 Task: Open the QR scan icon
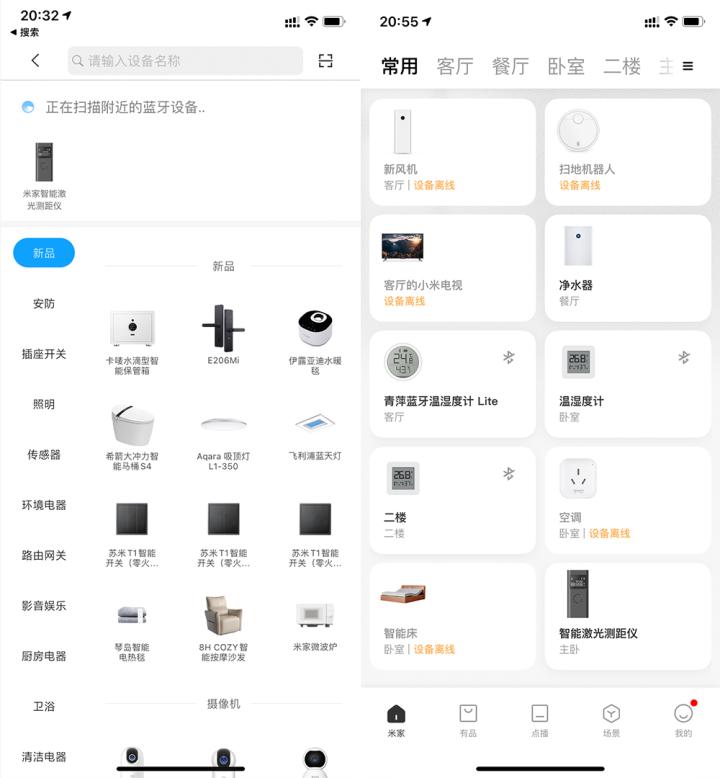[x=325, y=60]
